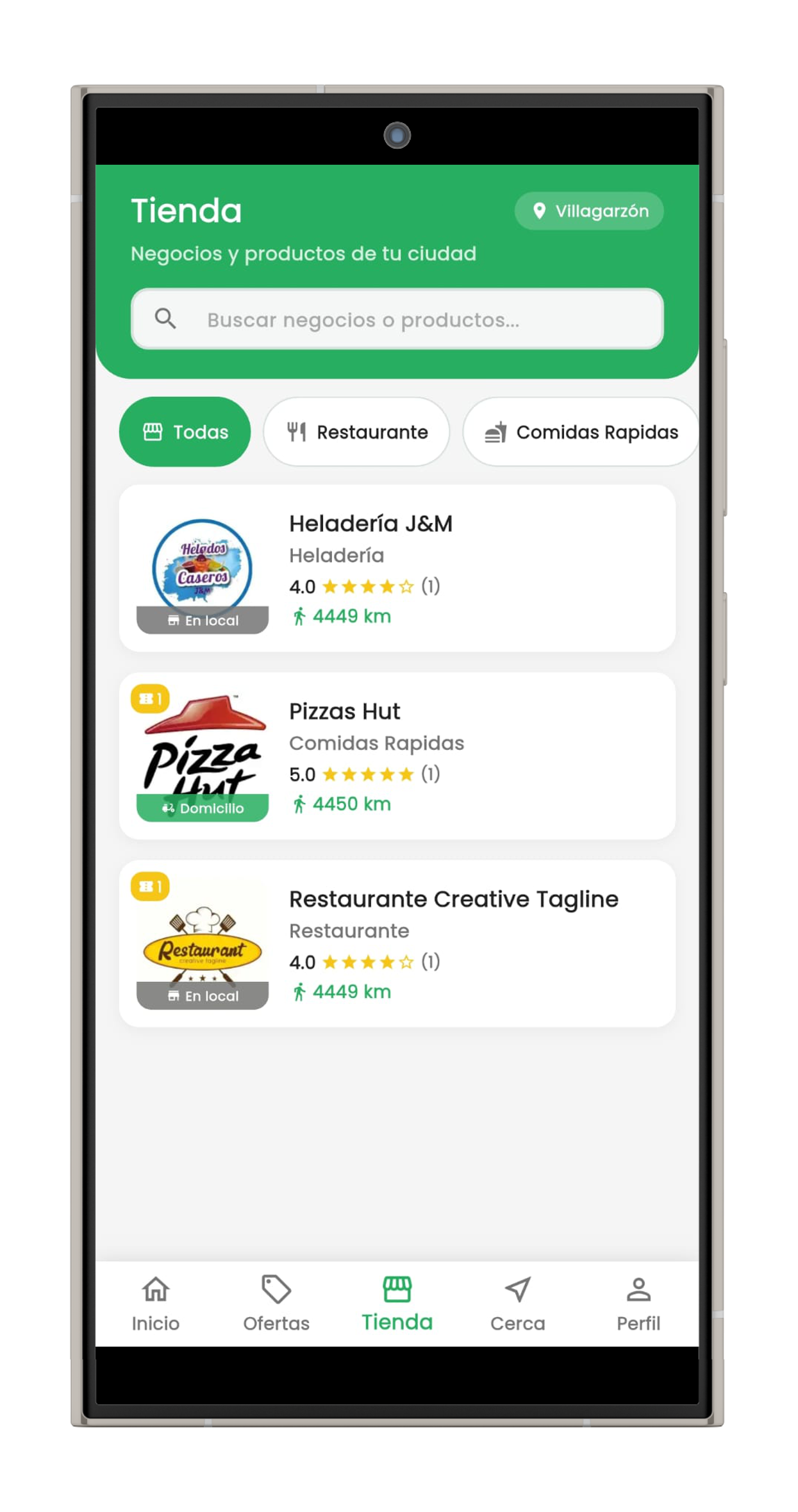Screen dimensions: 798x1512
Task: Filter by Comidas Rapidas
Action: [x=581, y=431]
